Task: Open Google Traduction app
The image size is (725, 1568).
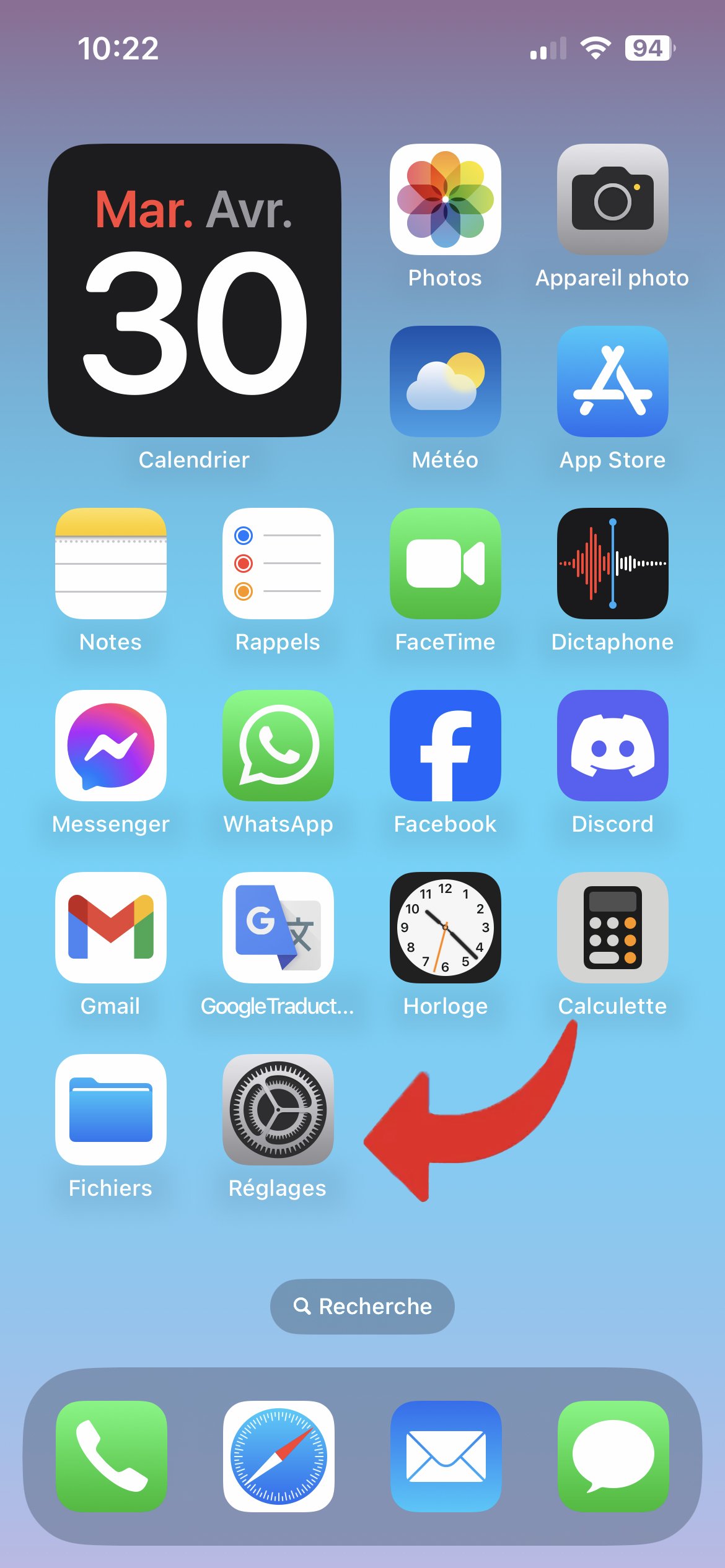Action: coord(278,928)
